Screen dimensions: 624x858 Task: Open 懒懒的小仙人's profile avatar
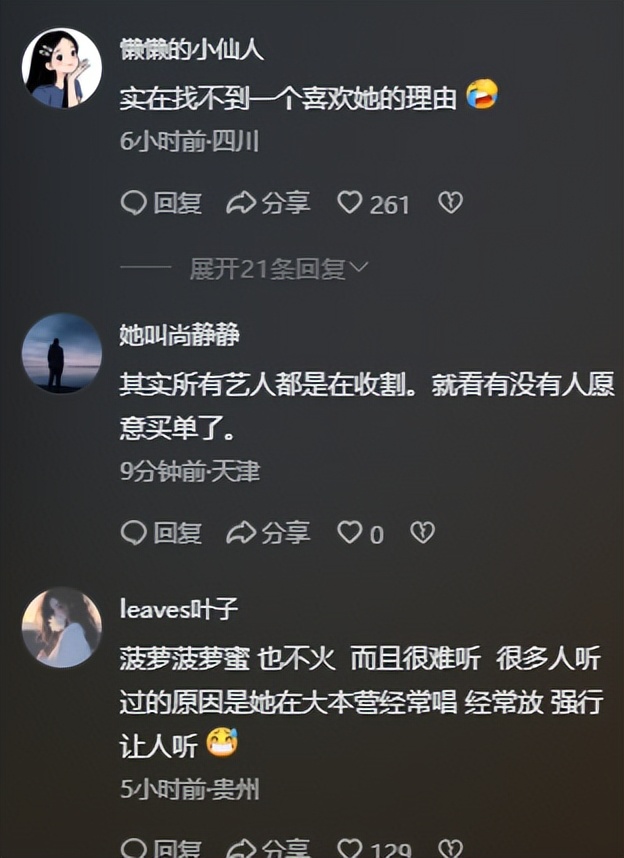[61, 68]
